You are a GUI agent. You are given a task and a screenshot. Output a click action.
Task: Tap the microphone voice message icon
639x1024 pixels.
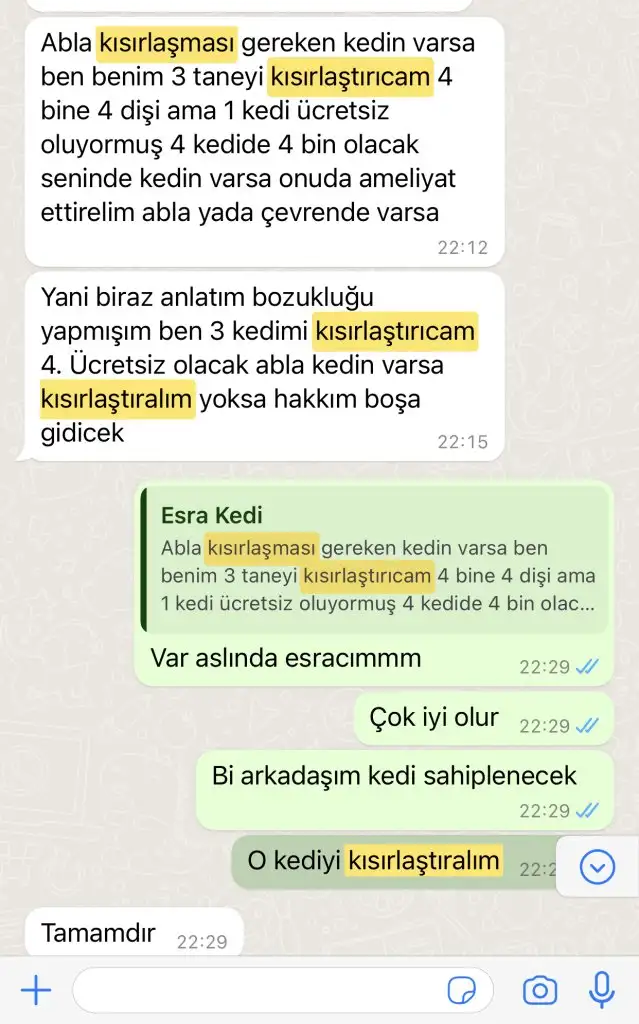pyautogui.click(x=602, y=990)
